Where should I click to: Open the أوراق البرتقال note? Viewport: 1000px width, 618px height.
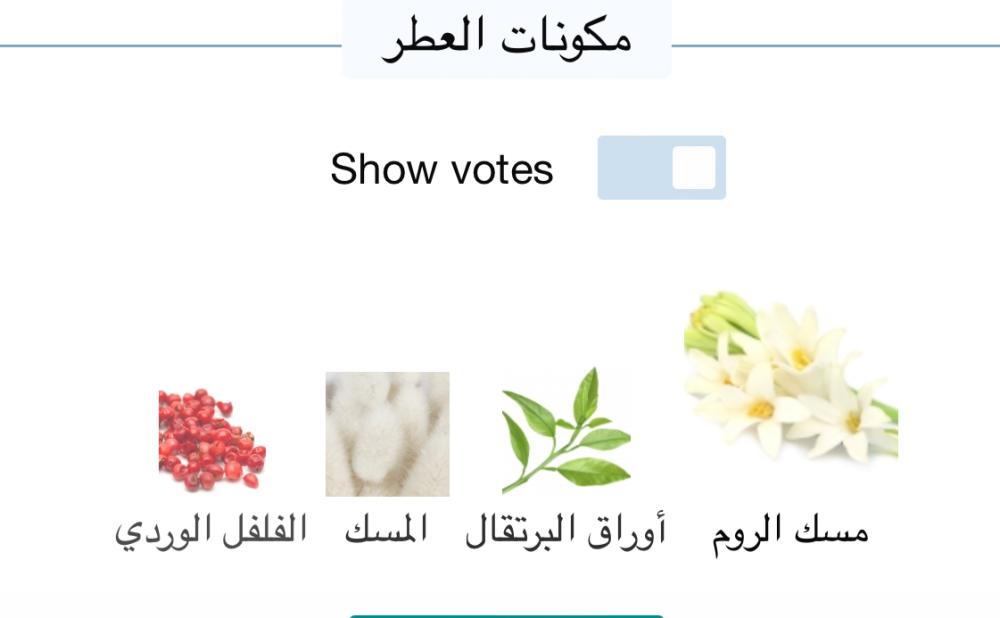(566, 458)
